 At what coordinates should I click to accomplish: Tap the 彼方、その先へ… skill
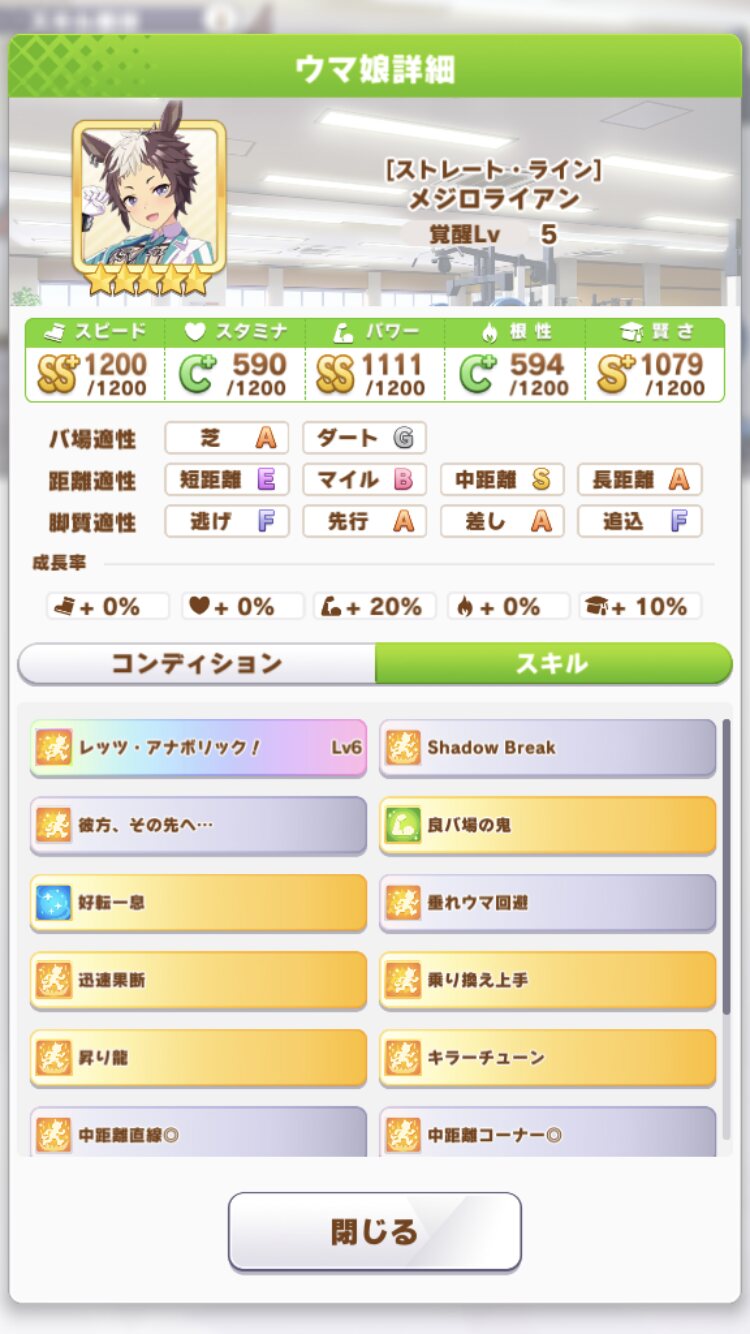[198, 825]
